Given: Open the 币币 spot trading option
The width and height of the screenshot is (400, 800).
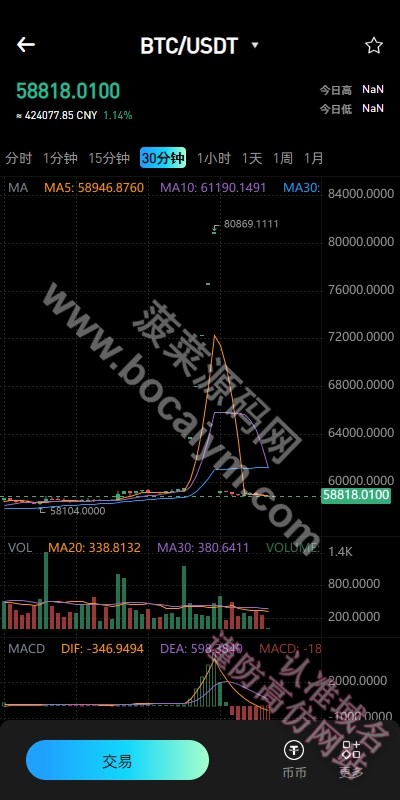Looking at the screenshot, I should tap(294, 760).
